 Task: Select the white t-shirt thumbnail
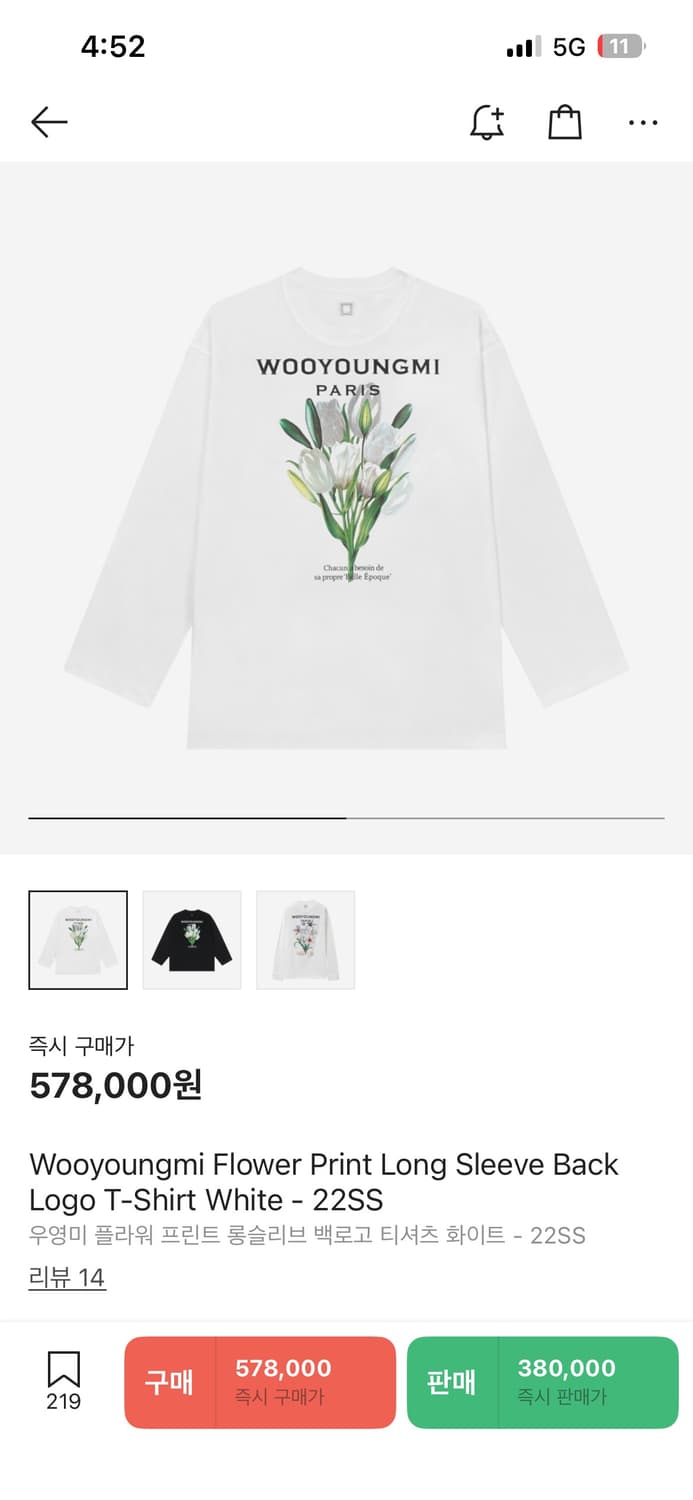click(x=78, y=940)
